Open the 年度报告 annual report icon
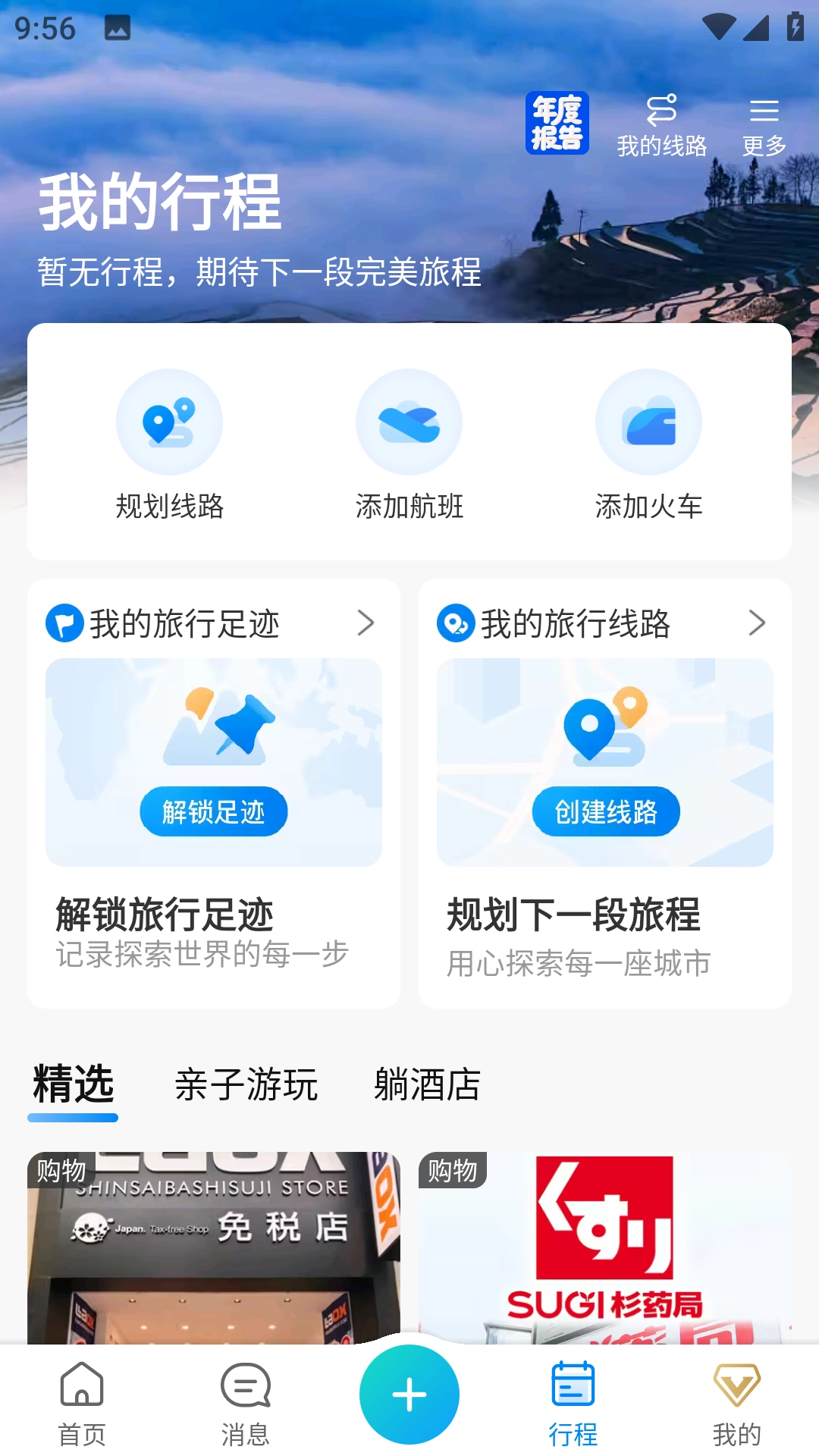 [x=557, y=123]
